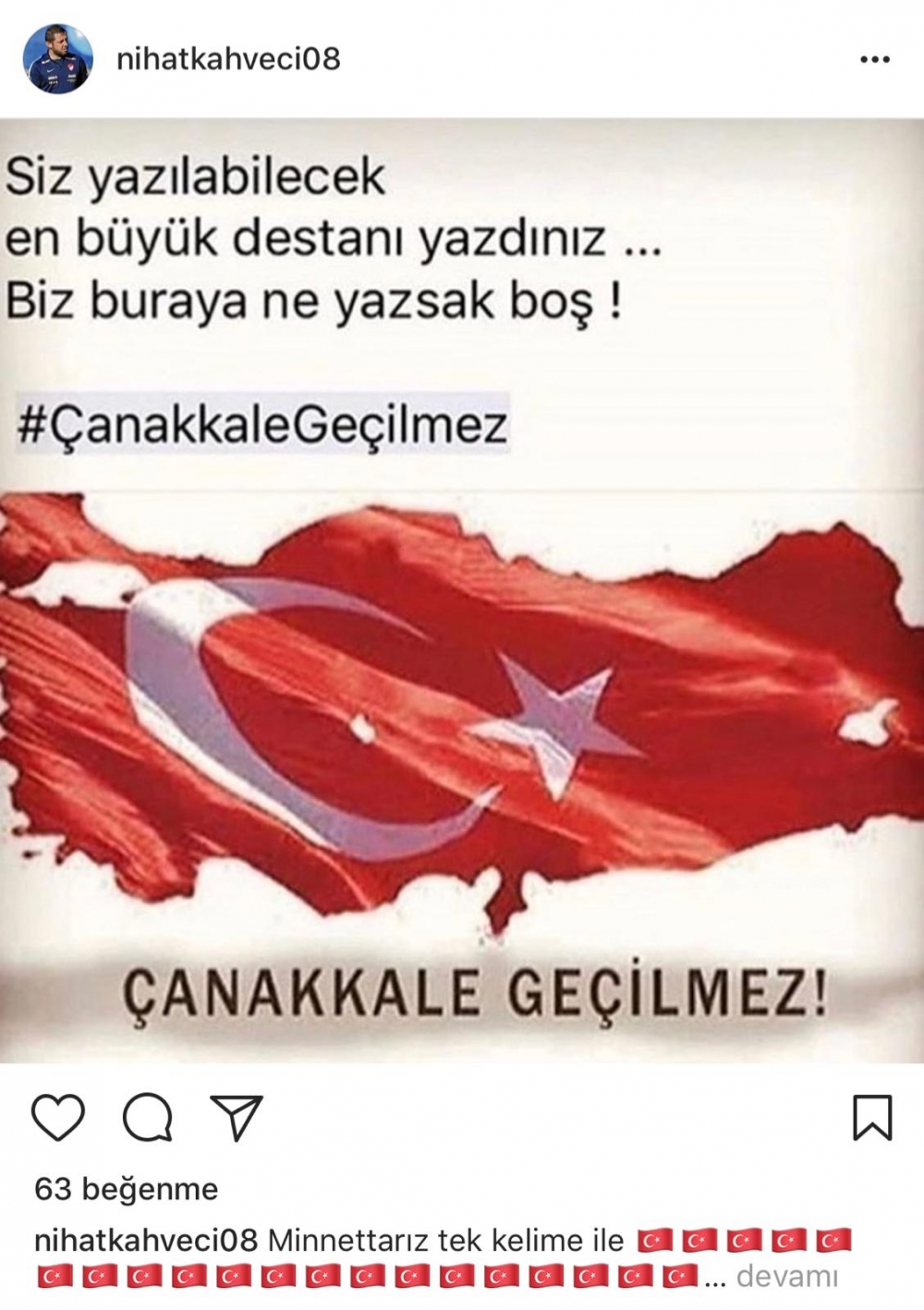Like this post with the heart icon
The width and height of the screenshot is (924, 1310).
click(x=58, y=1117)
